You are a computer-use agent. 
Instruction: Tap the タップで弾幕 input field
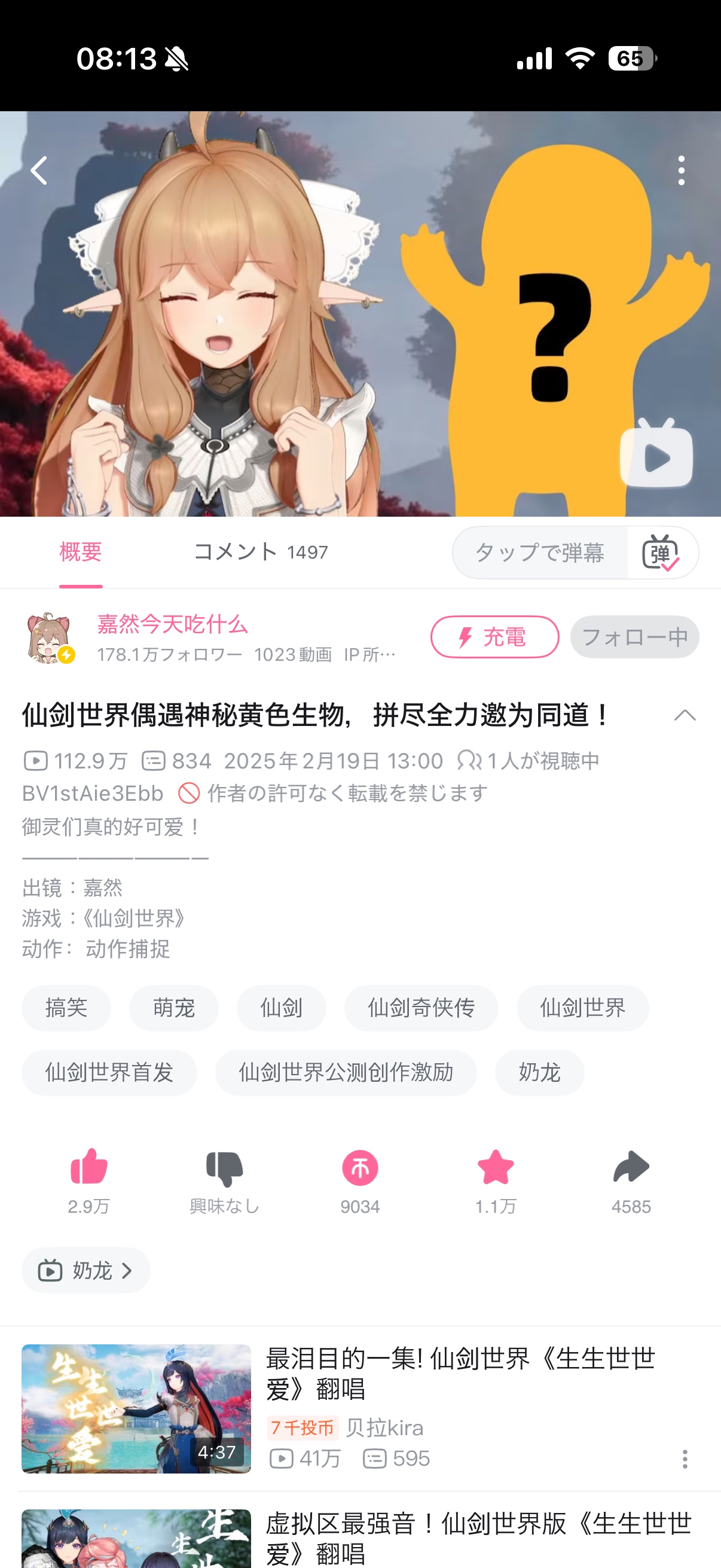540,553
